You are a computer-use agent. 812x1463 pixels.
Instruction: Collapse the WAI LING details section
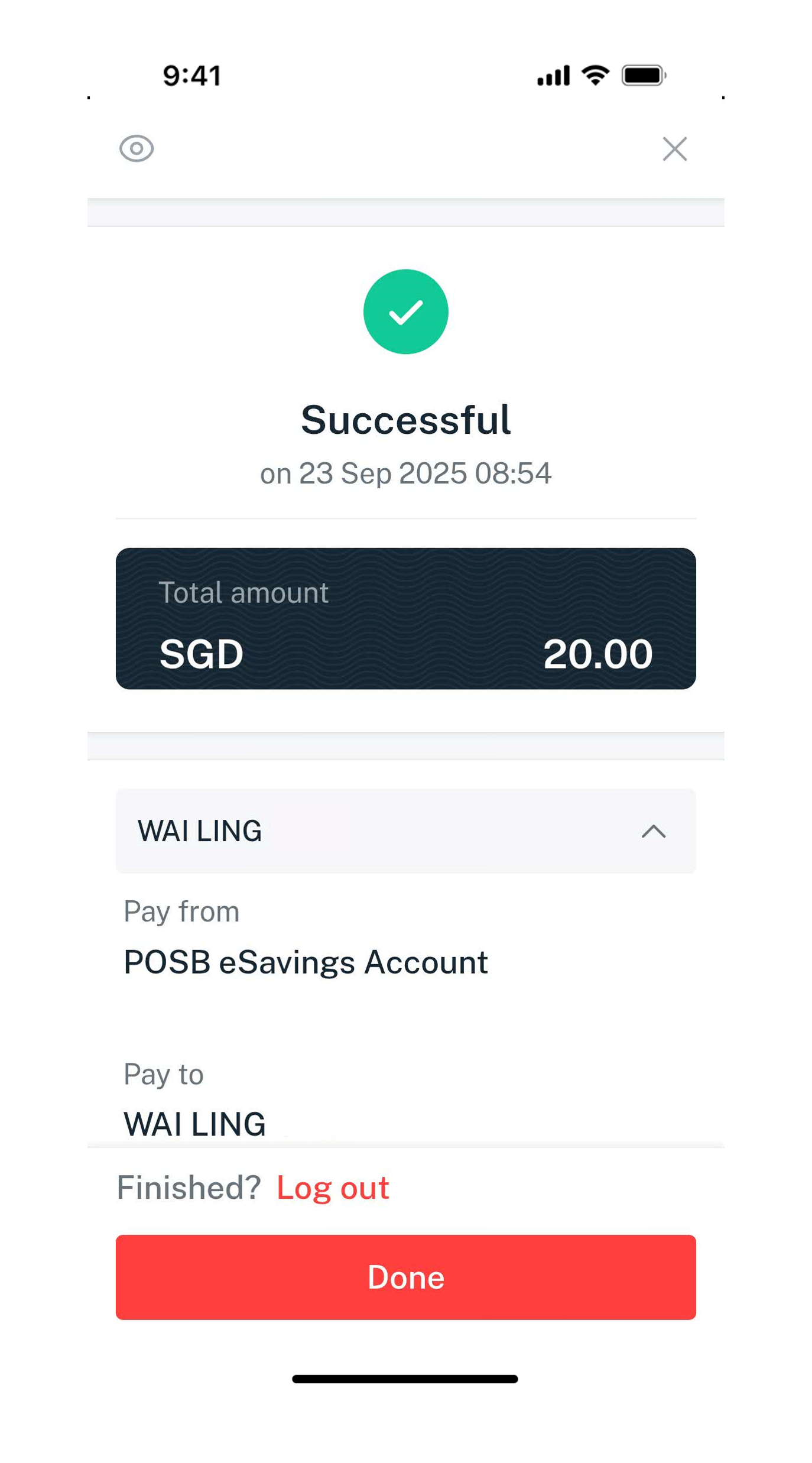coord(653,832)
